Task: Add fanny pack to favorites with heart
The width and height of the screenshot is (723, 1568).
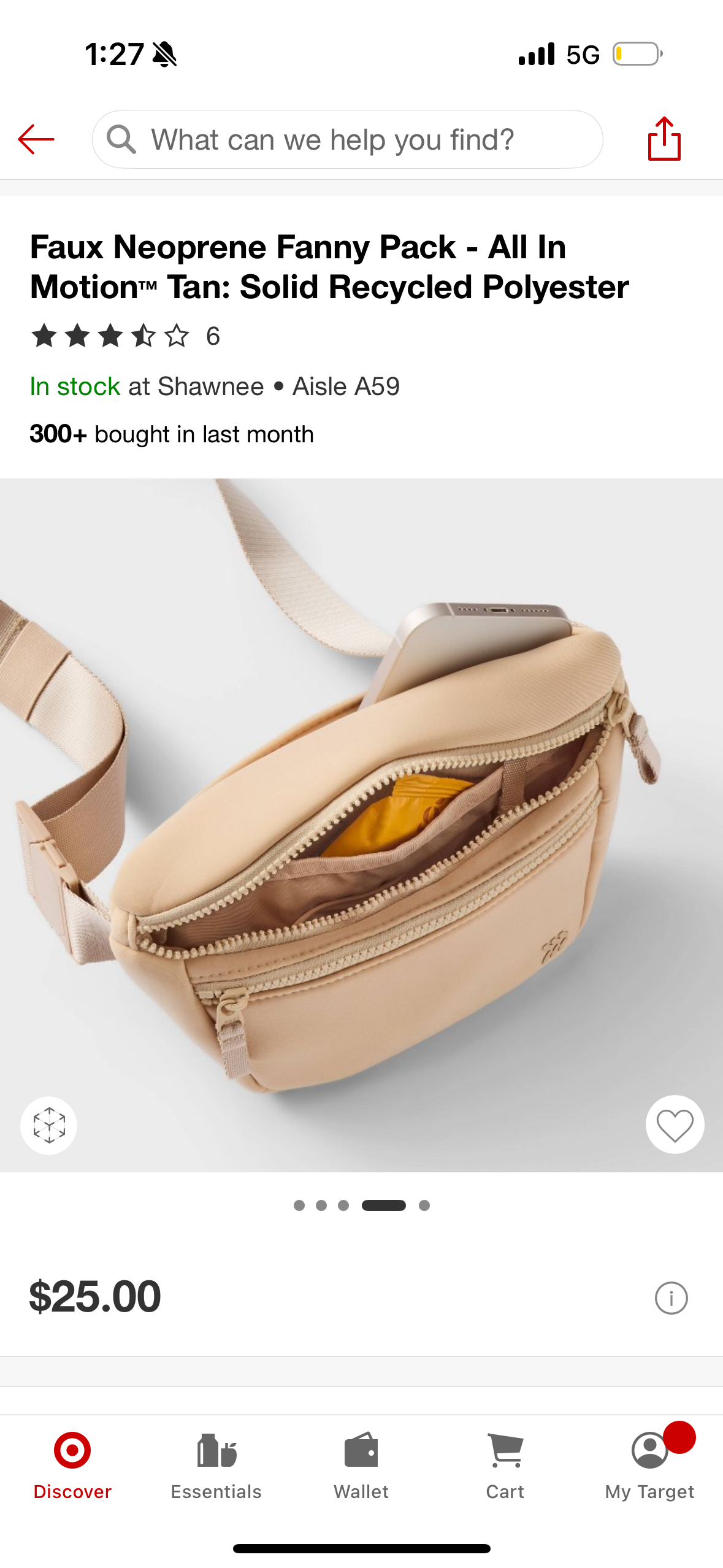Action: click(675, 1125)
